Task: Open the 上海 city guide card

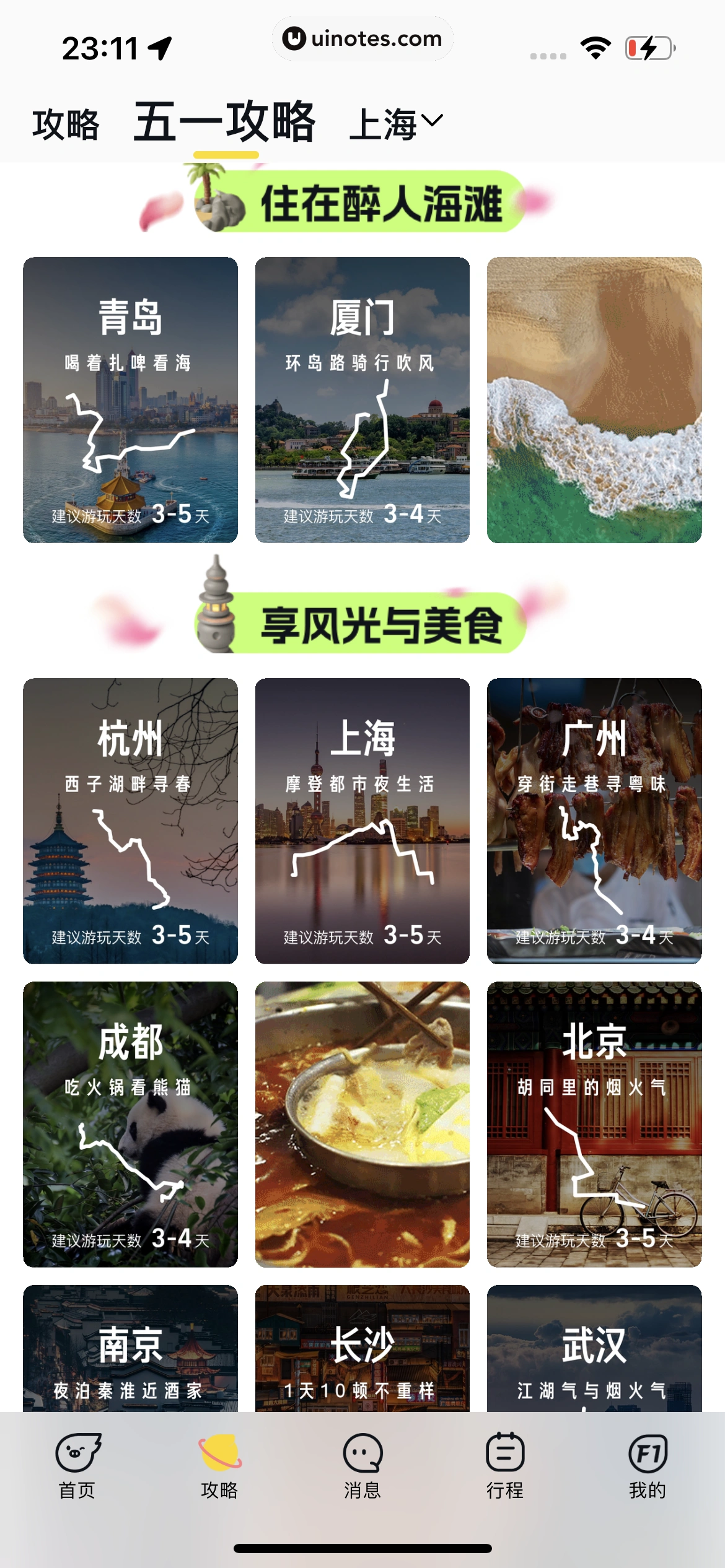Action: [x=362, y=821]
